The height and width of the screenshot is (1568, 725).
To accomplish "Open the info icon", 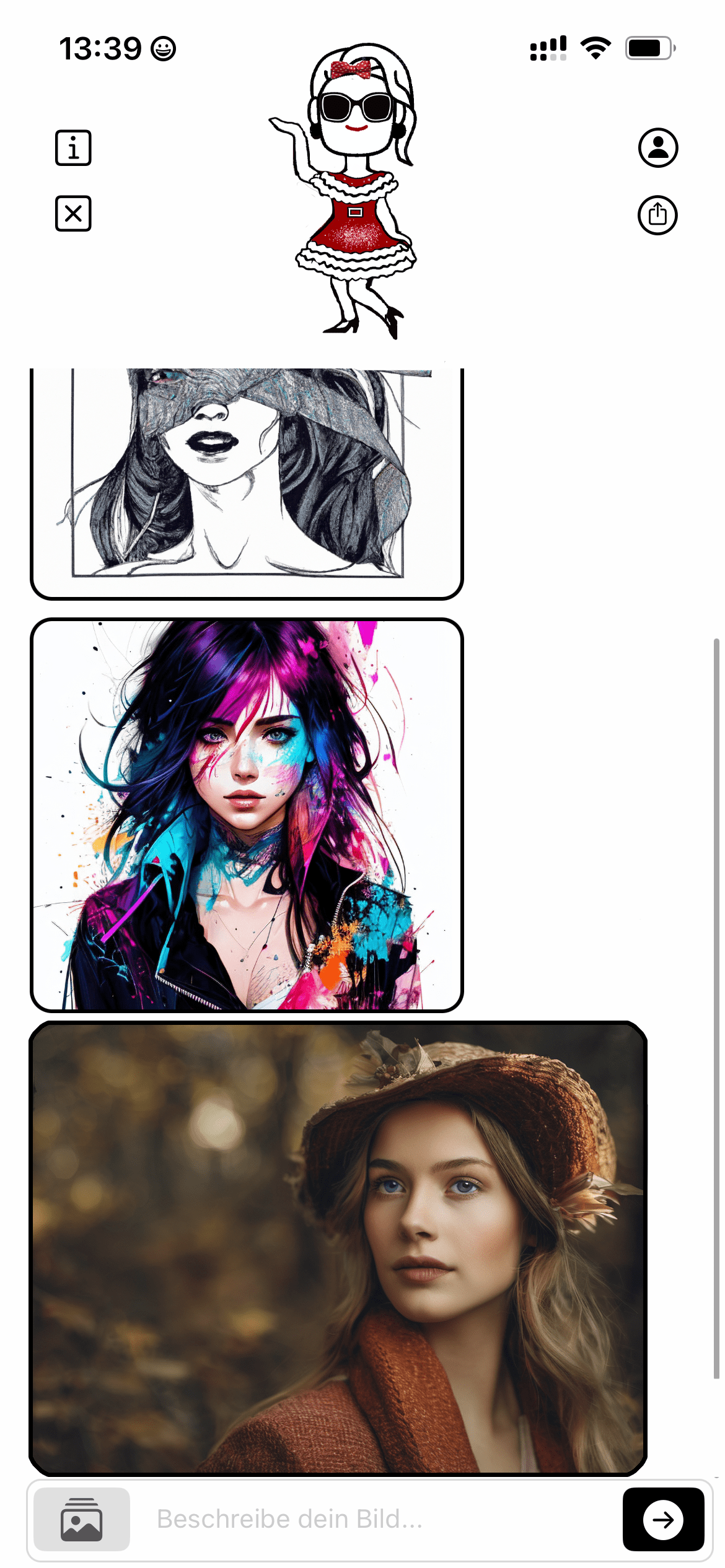I will click(x=73, y=147).
